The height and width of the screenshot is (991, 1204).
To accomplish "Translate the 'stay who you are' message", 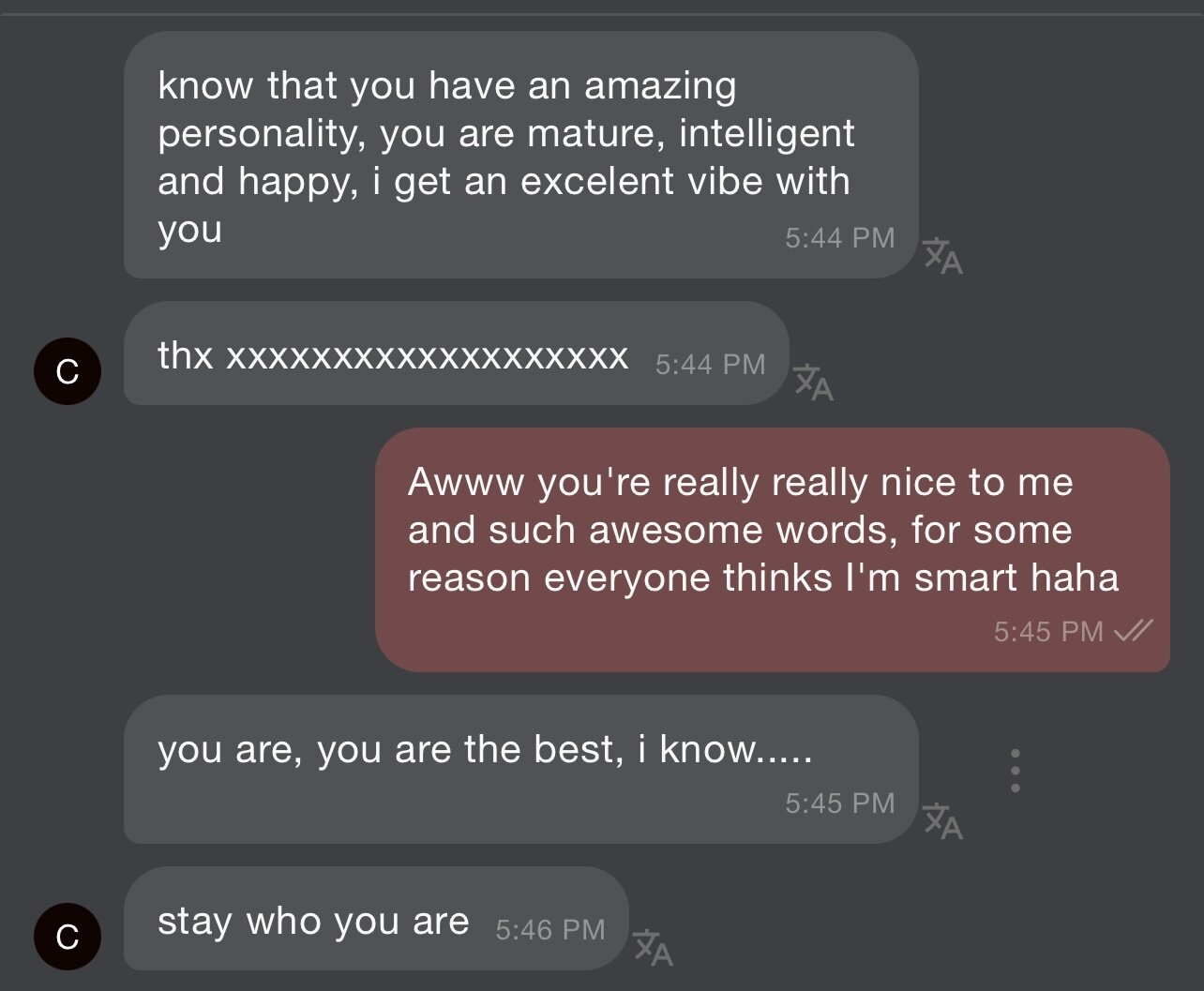I will coord(653,947).
